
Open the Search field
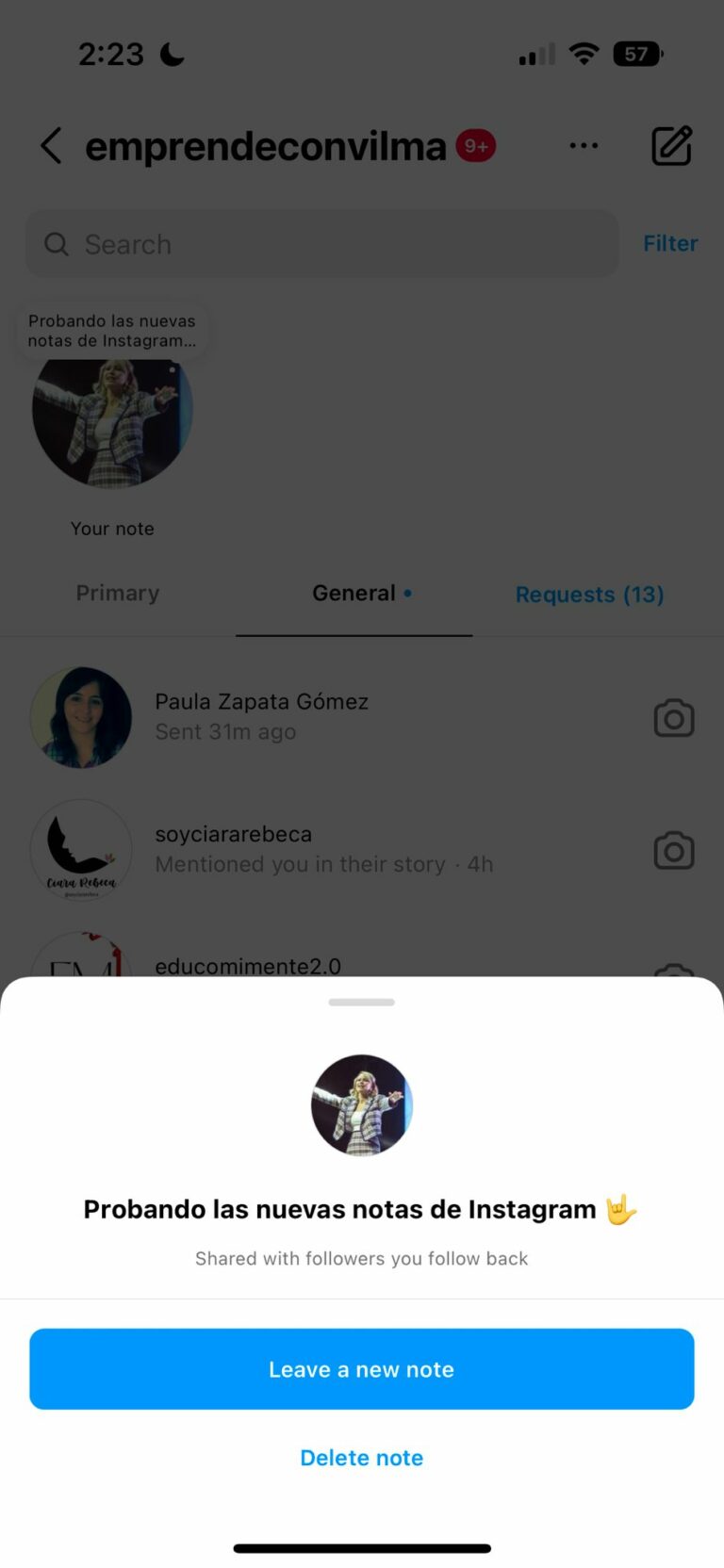pos(321,244)
